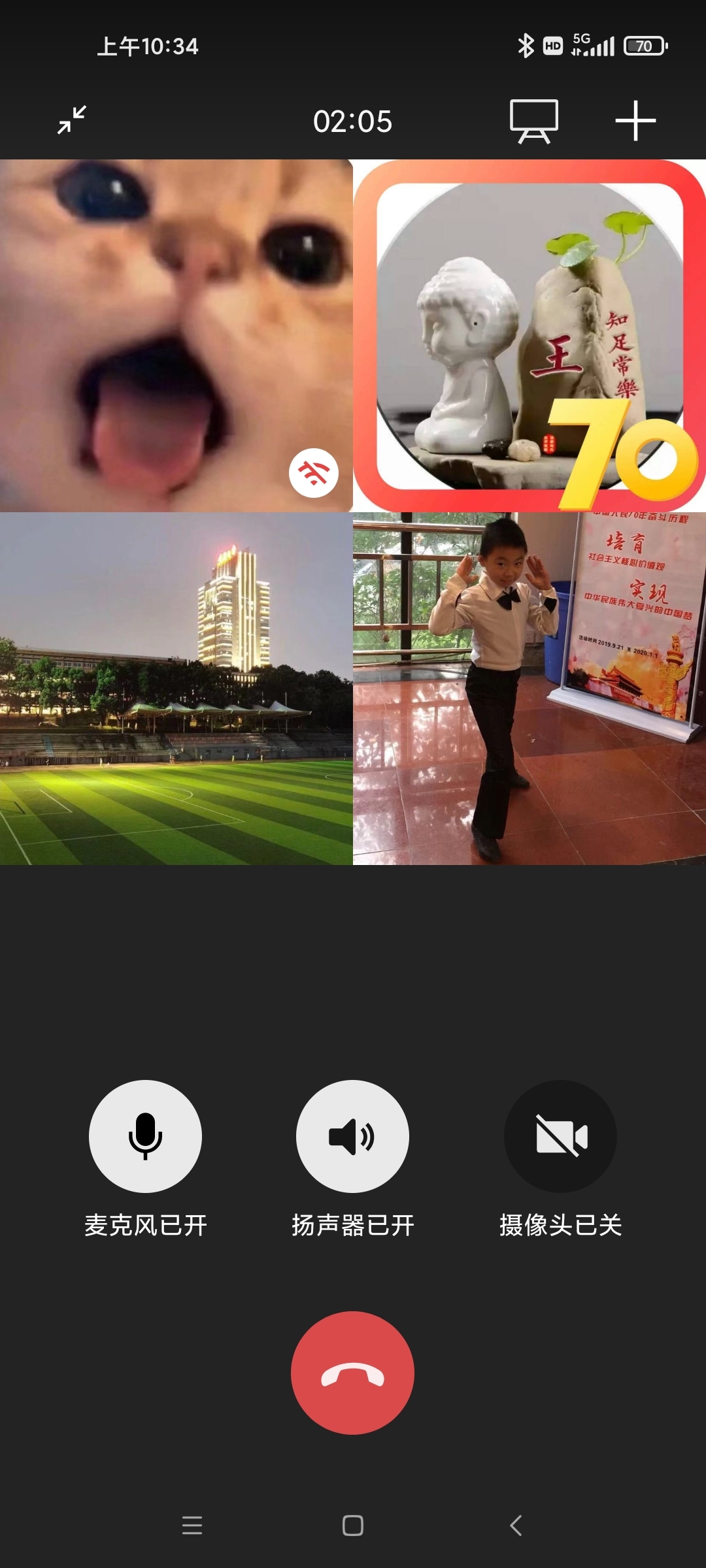This screenshot has width=706, height=1568.
Task: Minimize the call window
Action: point(72,120)
